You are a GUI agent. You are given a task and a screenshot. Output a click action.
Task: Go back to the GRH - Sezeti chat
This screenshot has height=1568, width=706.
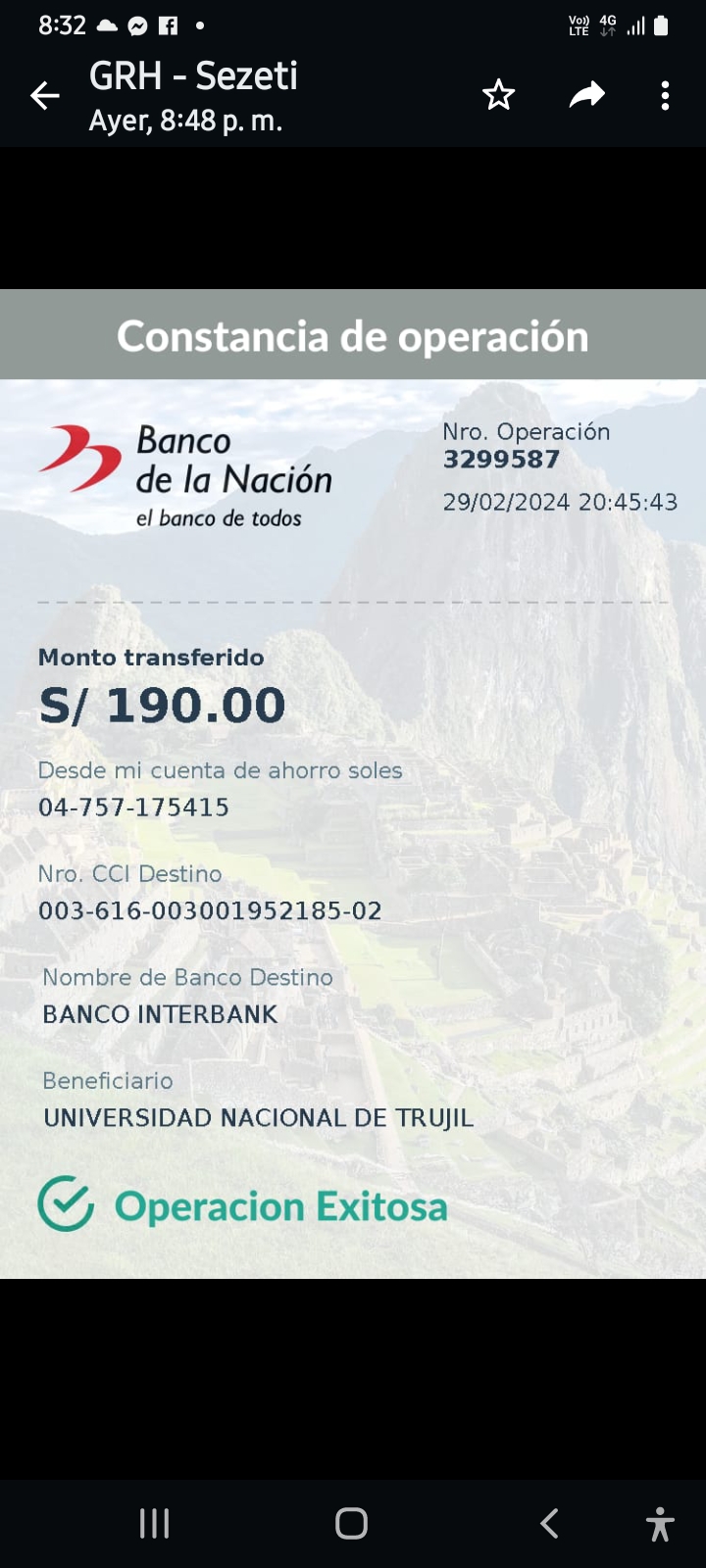click(x=45, y=95)
